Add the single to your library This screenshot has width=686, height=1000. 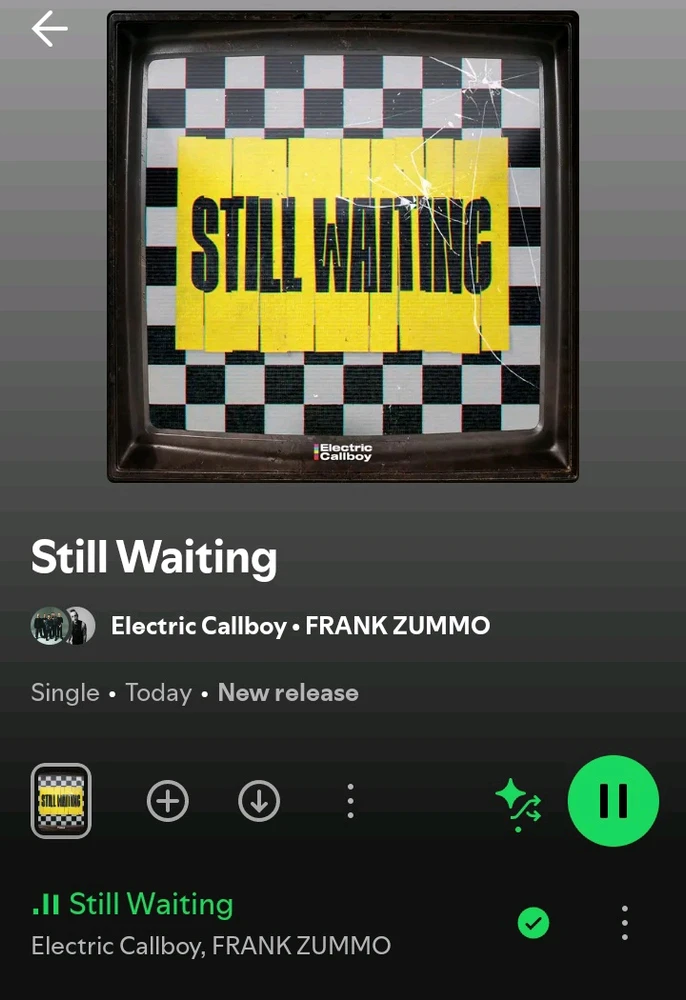(x=167, y=801)
